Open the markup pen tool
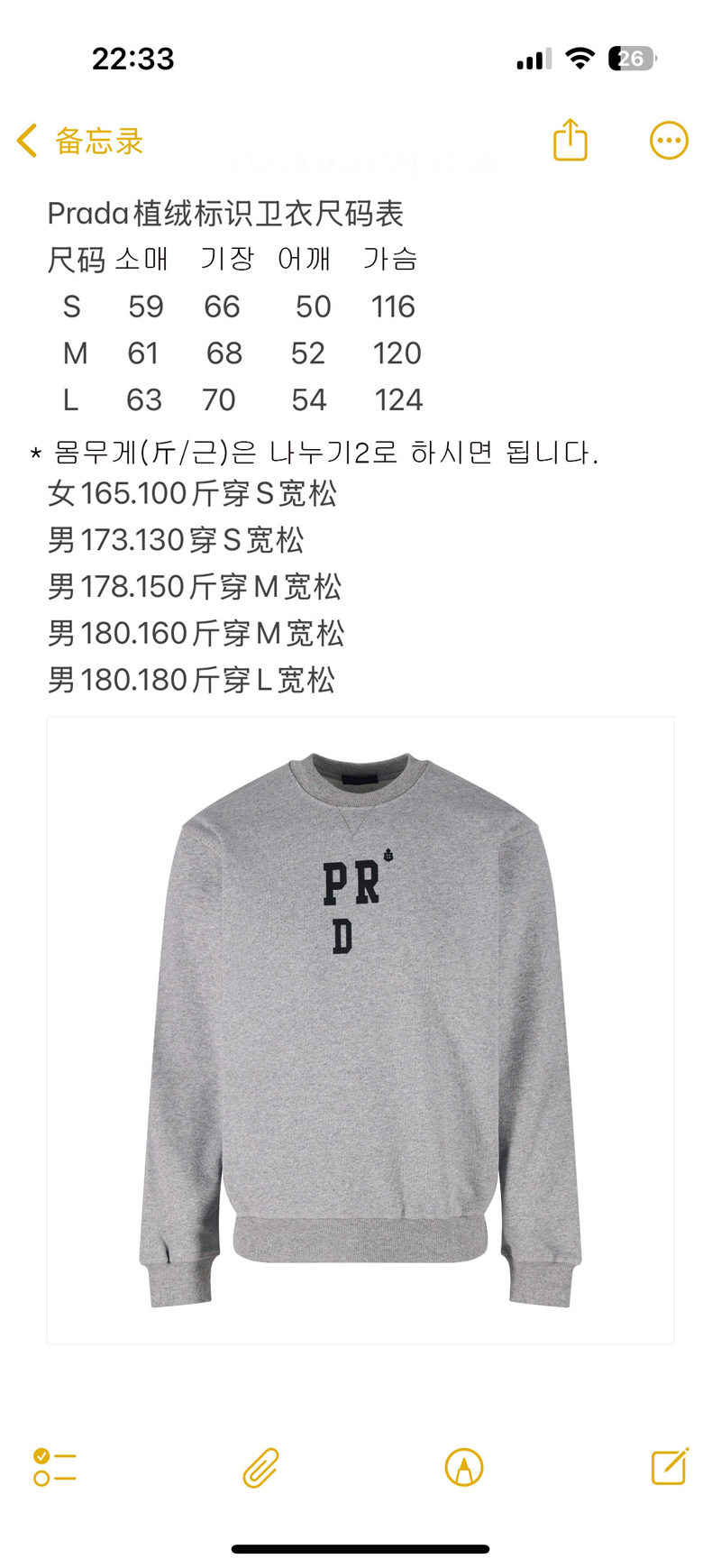Image resolution: width=721 pixels, height=1568 pixels. [464, 1467]
